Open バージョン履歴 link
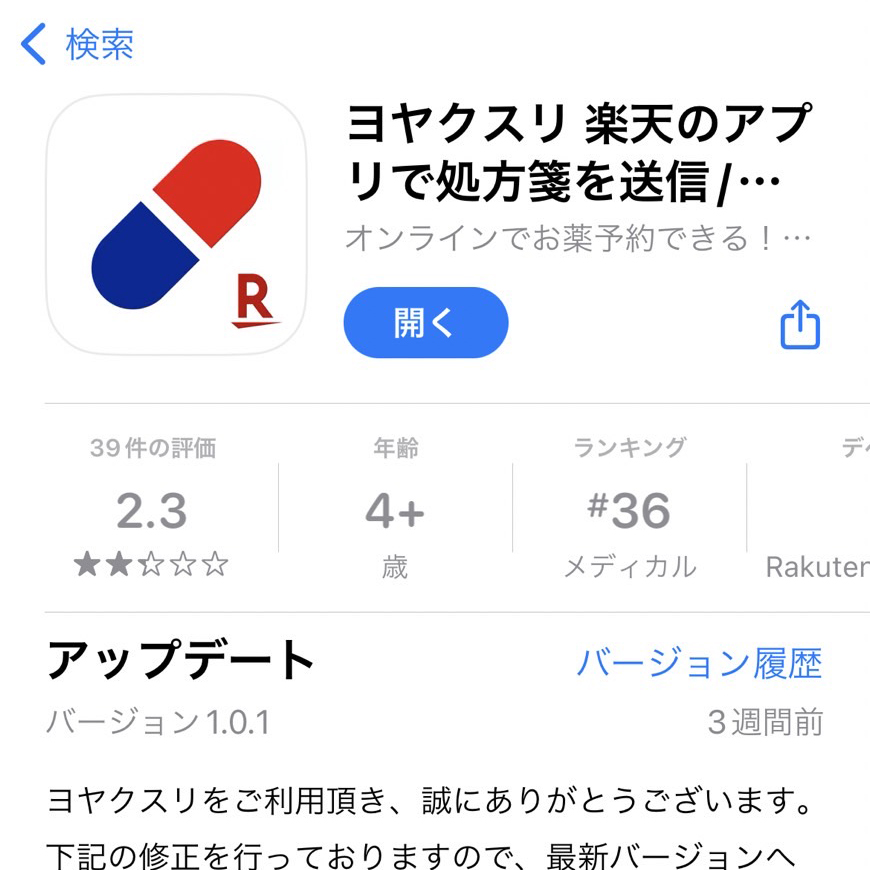Screen dimensions: 870x870 pos(698,662)
